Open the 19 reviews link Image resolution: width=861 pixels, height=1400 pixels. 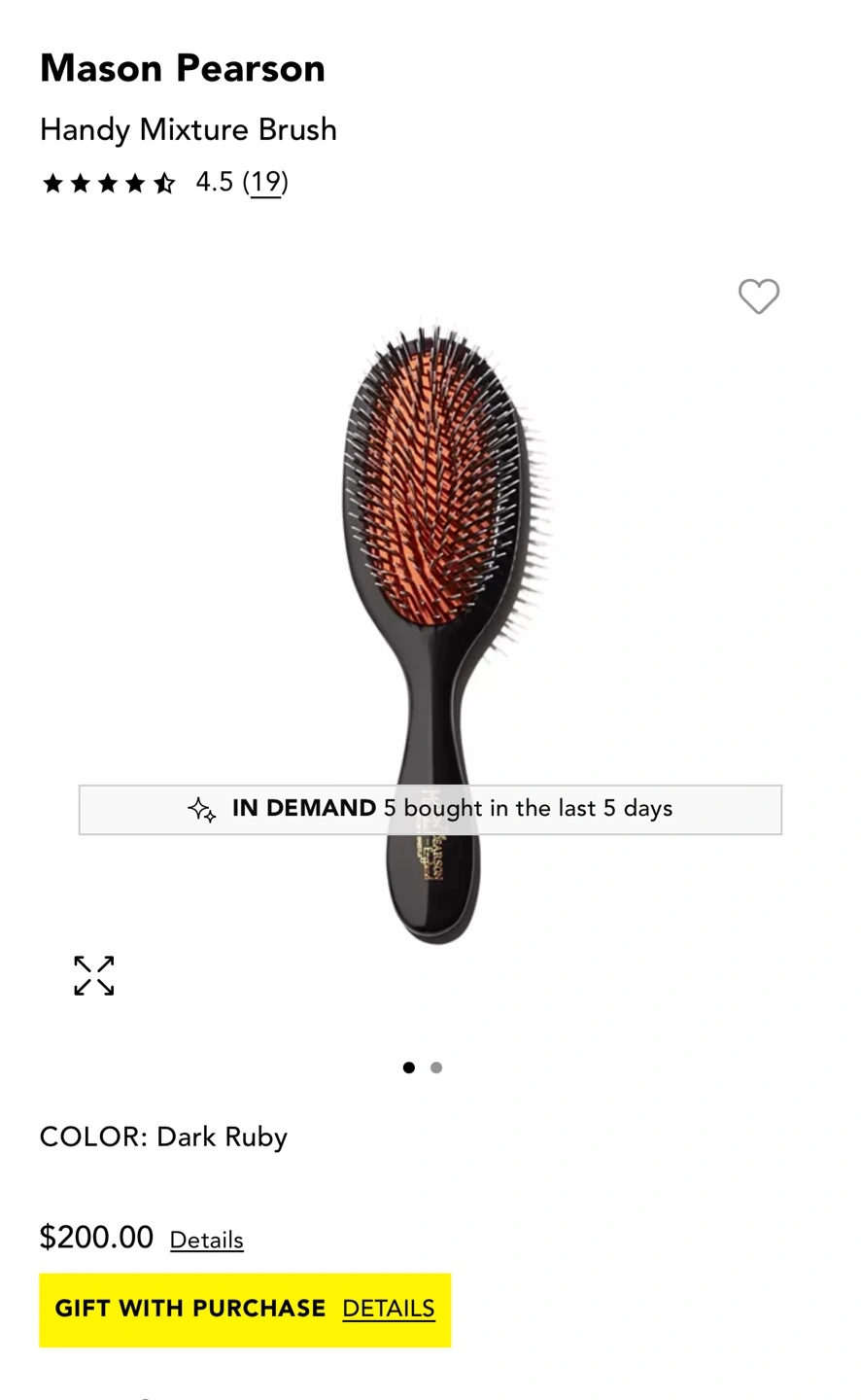click(265, 182)
